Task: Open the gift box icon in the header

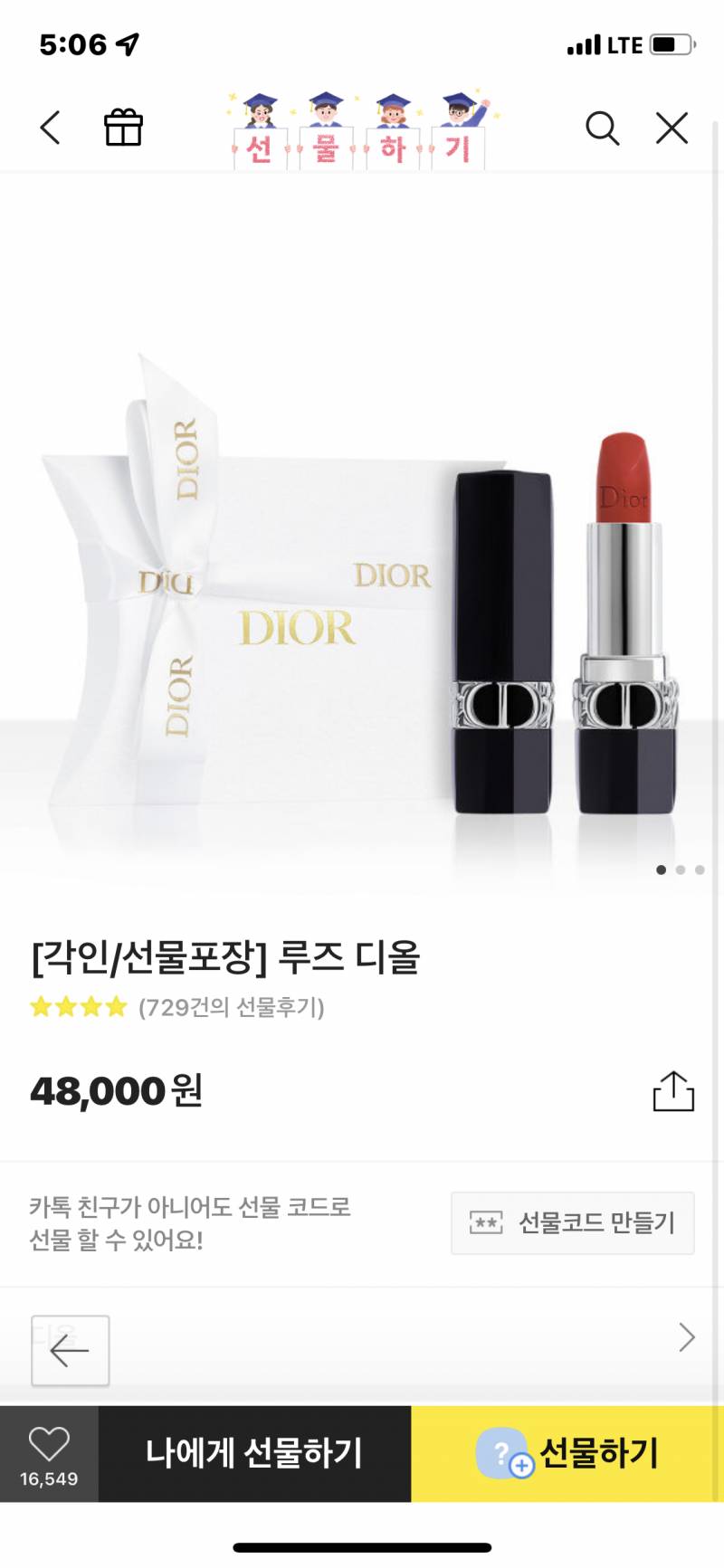Action: (125, 128)
